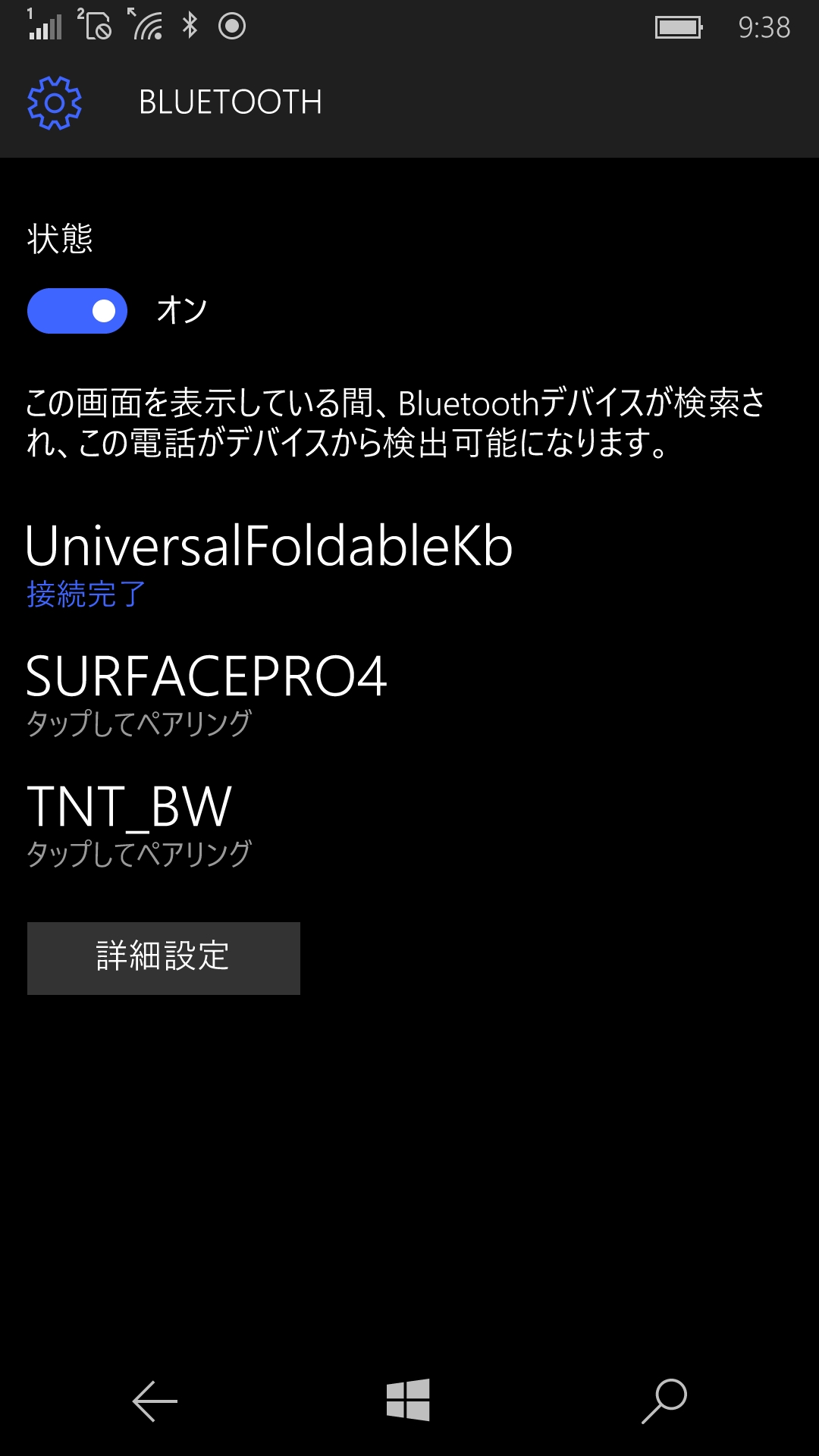Tap the BLUETOOTH page title
Screen dimensions: 819x1456
(229, 102)
